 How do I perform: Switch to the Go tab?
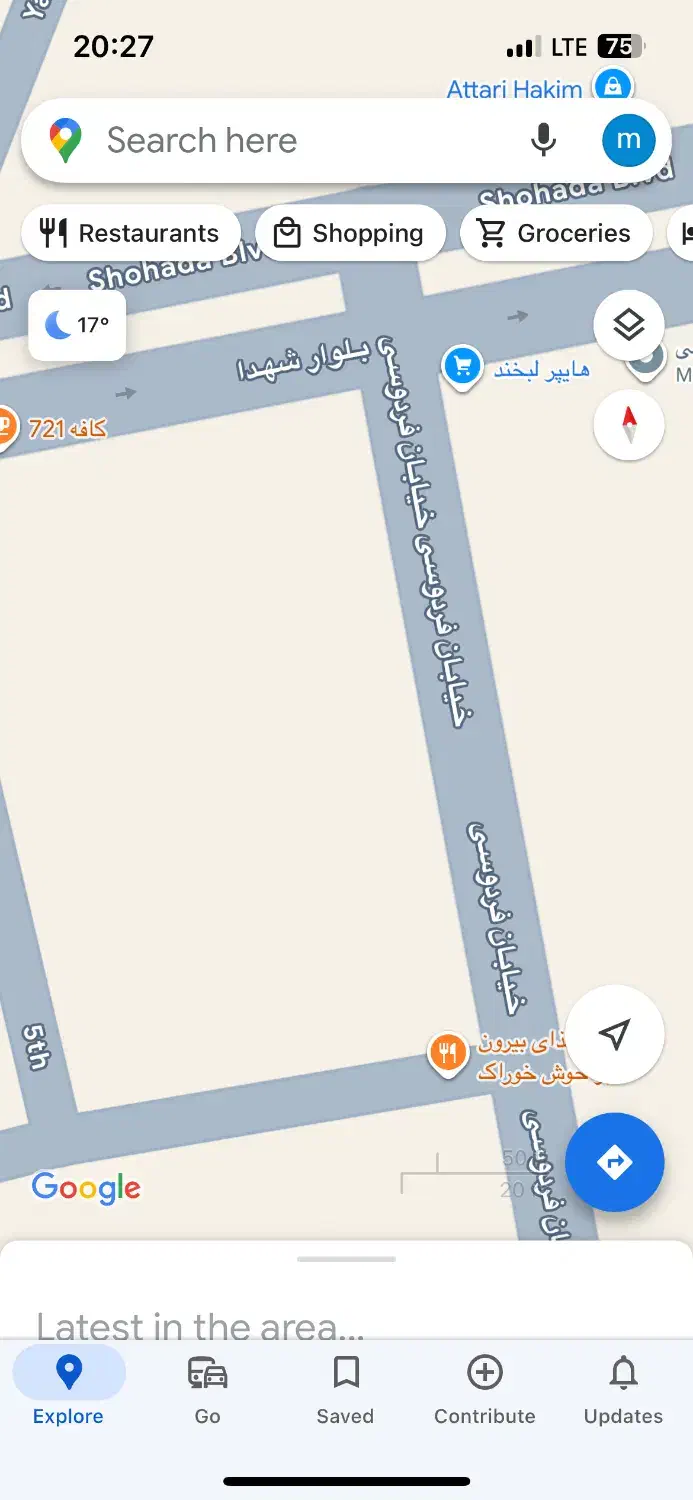pos(207,1388)
